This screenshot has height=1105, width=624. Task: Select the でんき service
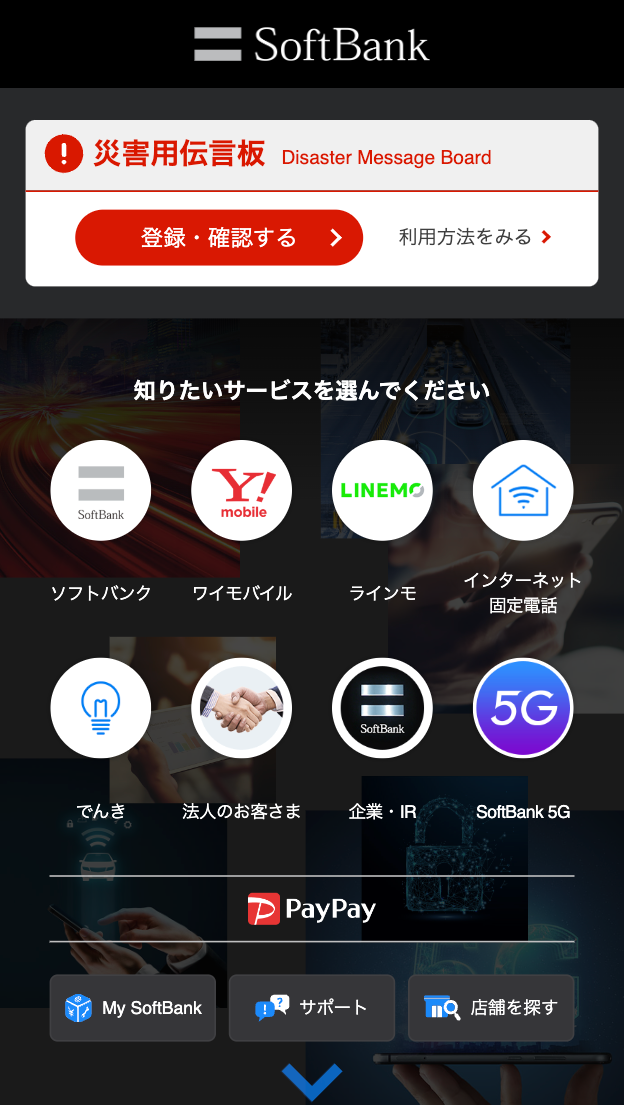click(x=101, y=708)
